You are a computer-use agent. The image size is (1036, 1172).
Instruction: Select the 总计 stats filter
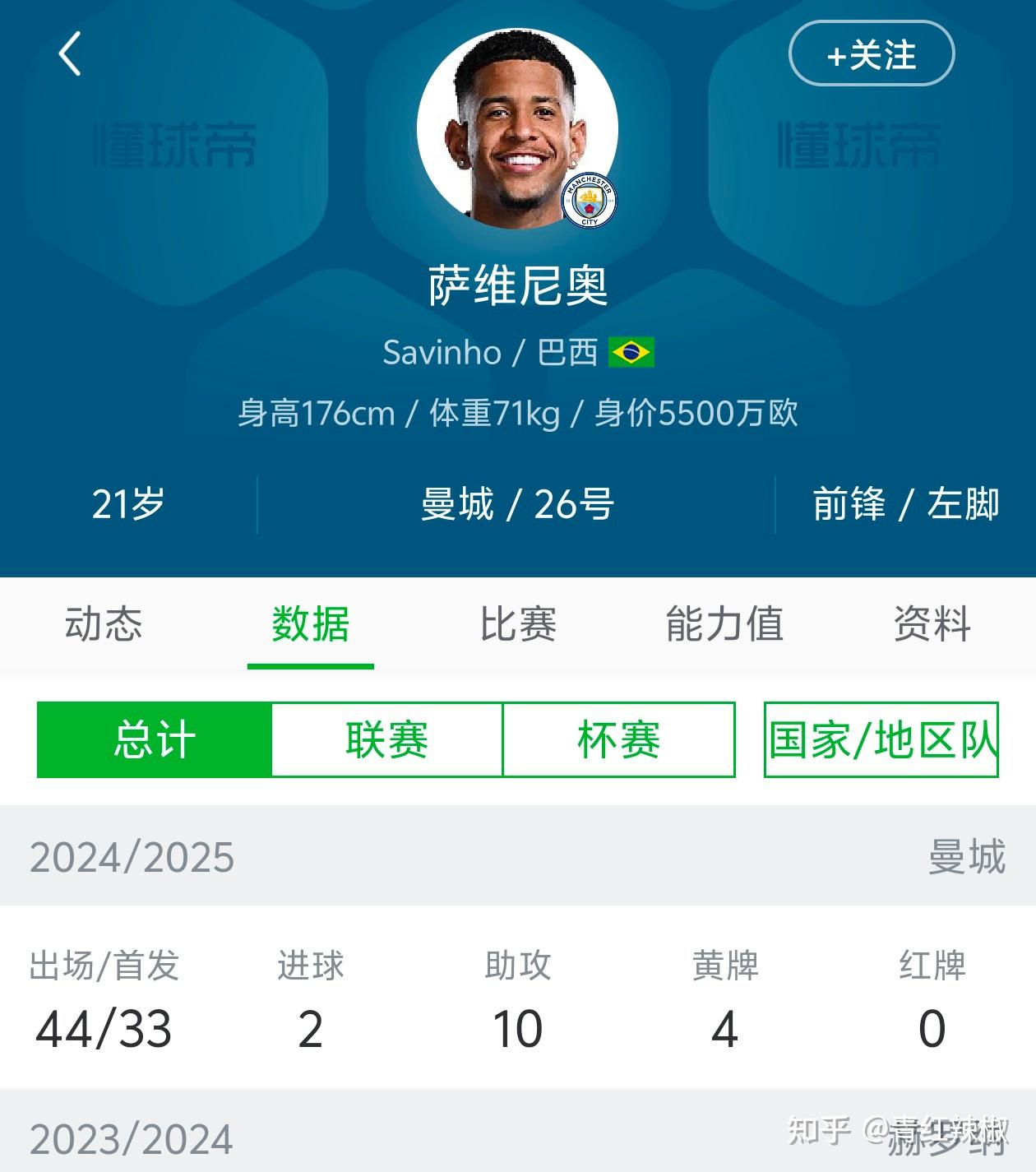pos(154,740)
